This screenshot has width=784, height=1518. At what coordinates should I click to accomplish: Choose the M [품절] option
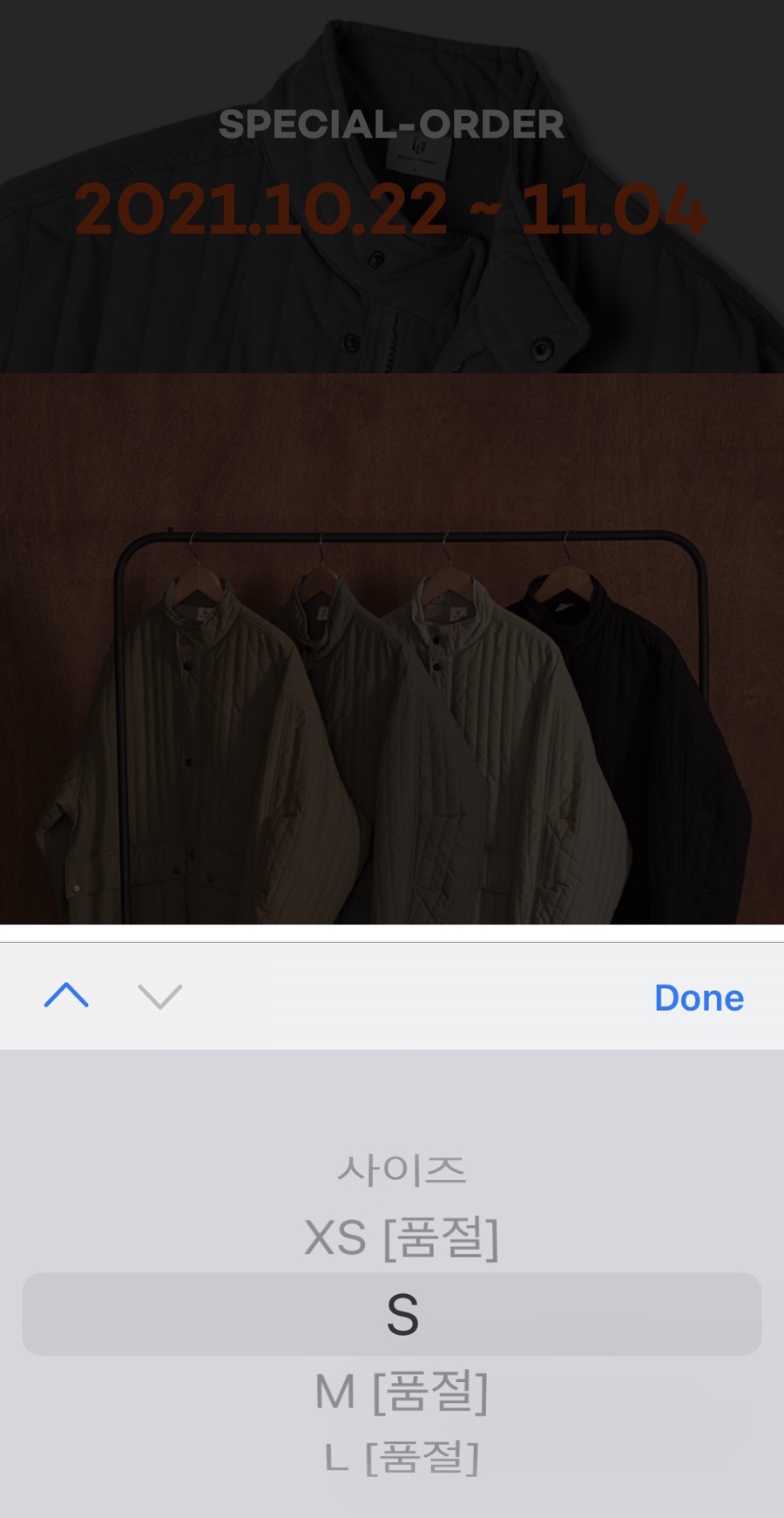tap(401, 1391)
